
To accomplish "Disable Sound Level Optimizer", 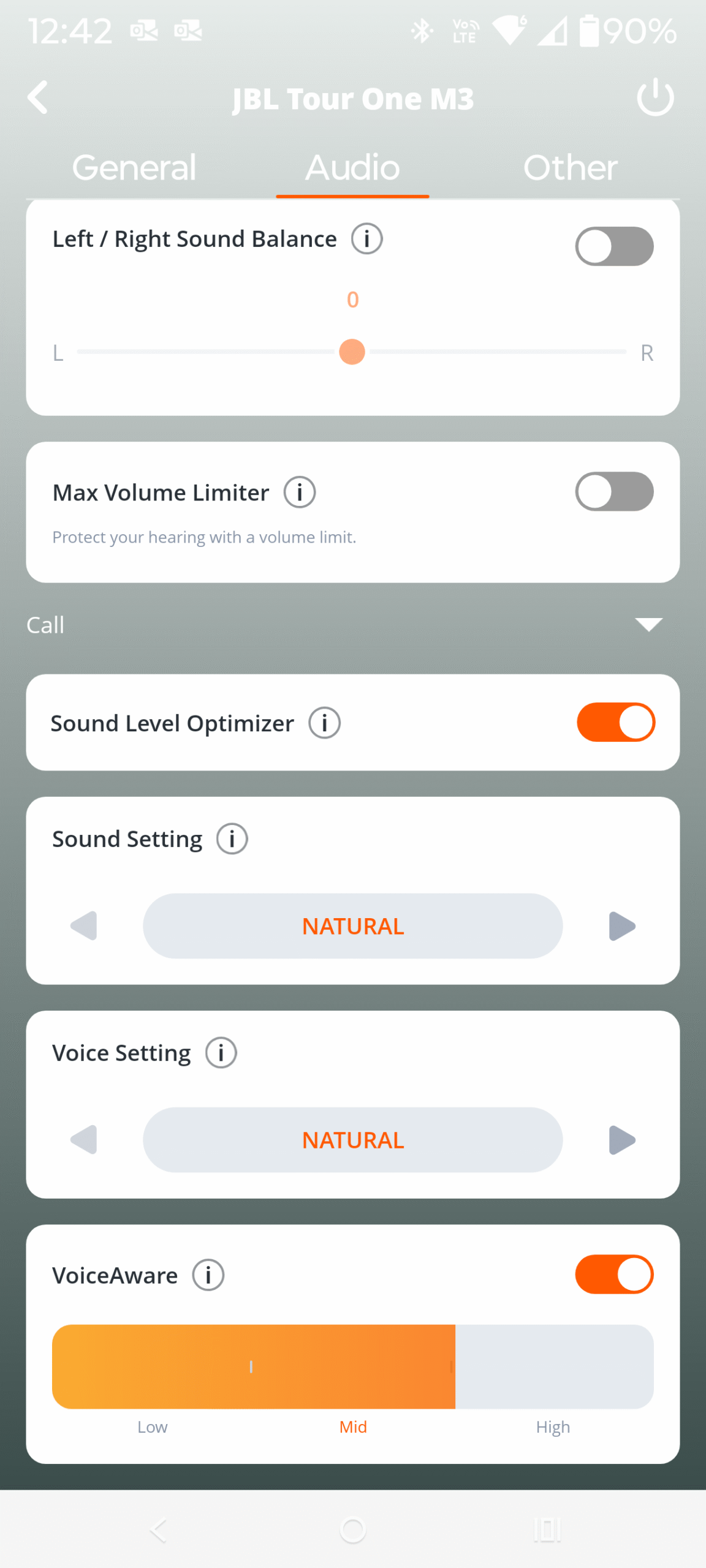I will (615, 722).
